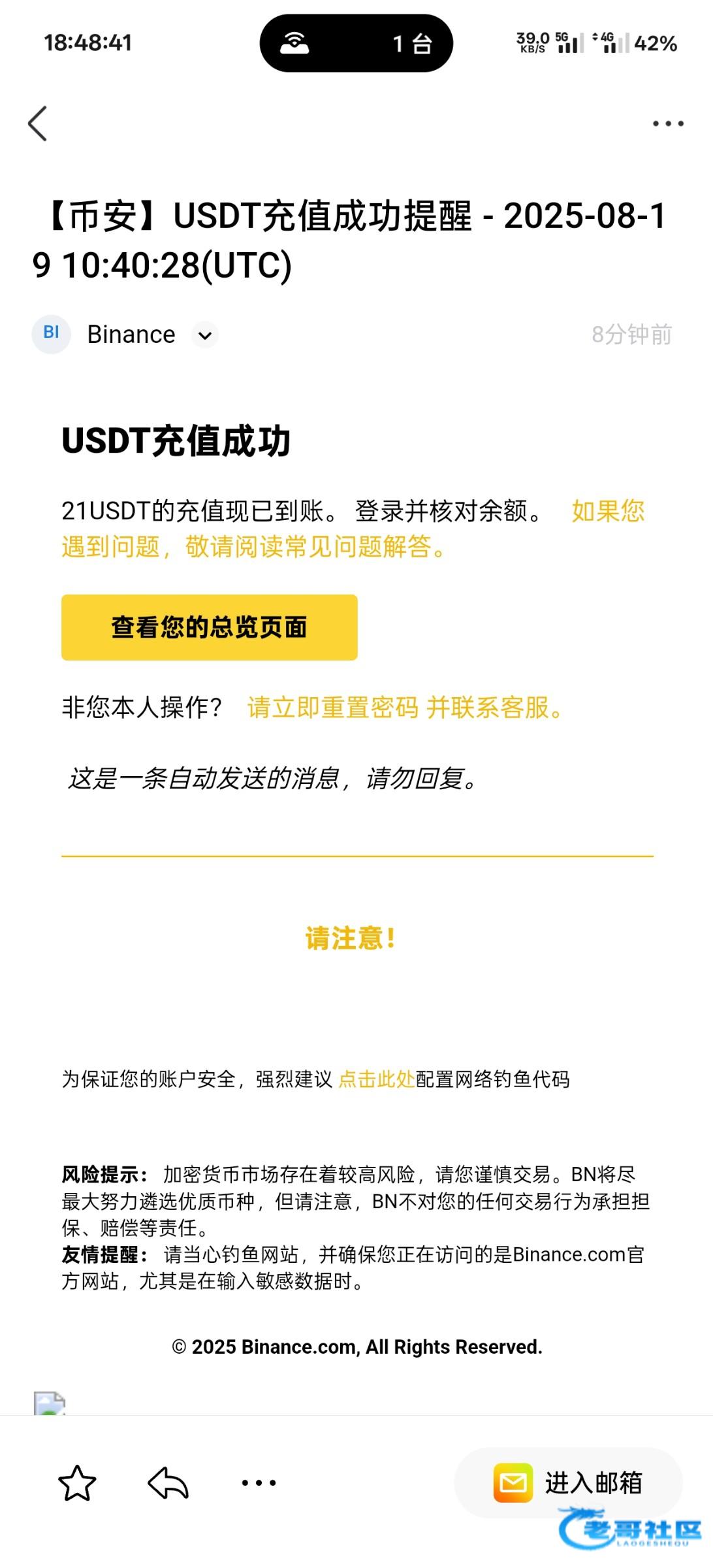This screenshot has width=713, height=1568.
Task: Open the top-right overflow menu
Action: click(668, 123)
